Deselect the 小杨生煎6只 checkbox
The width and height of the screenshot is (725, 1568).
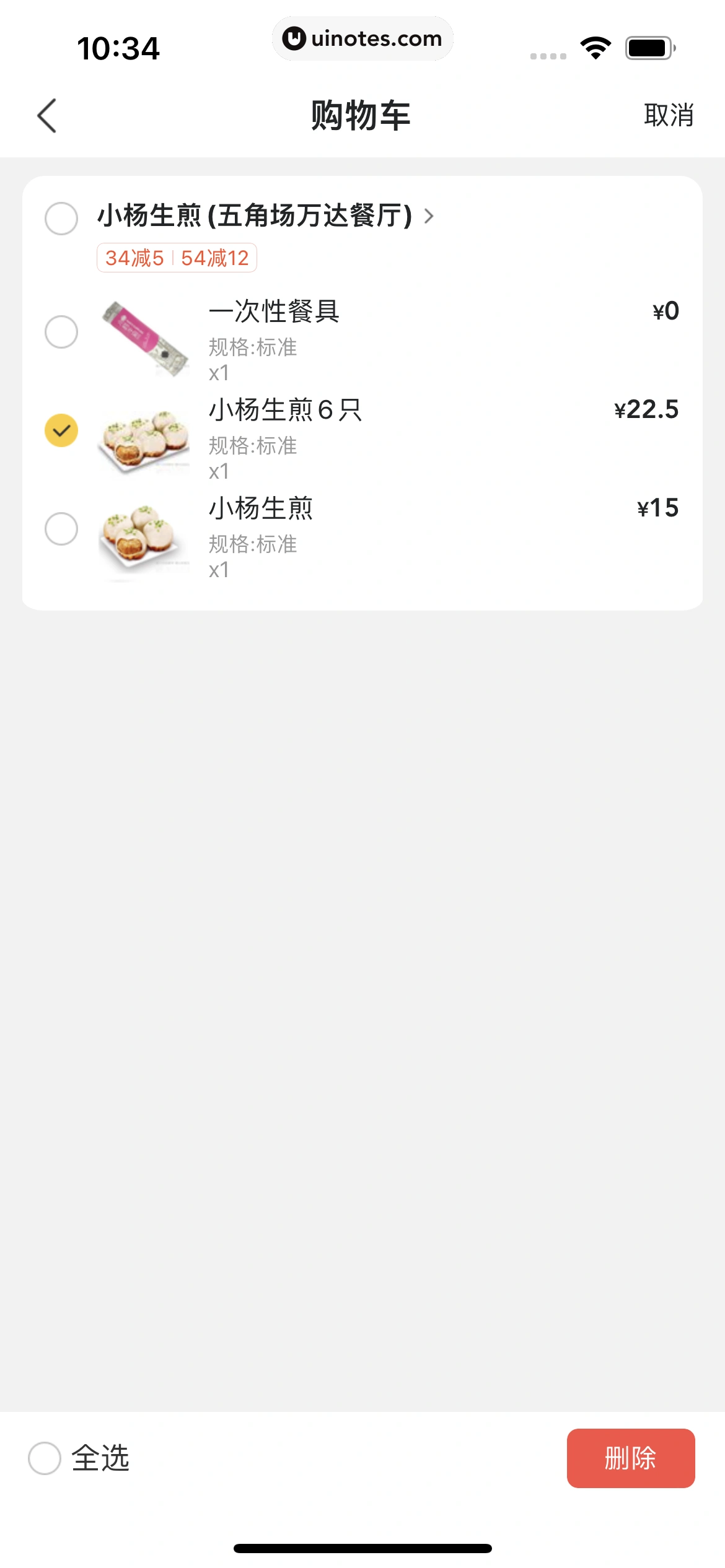61,431
